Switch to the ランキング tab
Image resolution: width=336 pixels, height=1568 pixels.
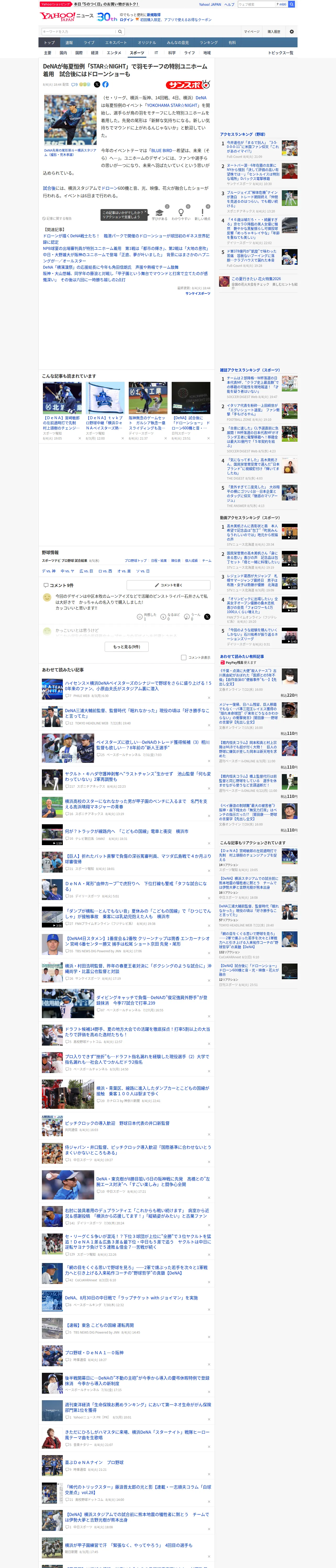209,43
